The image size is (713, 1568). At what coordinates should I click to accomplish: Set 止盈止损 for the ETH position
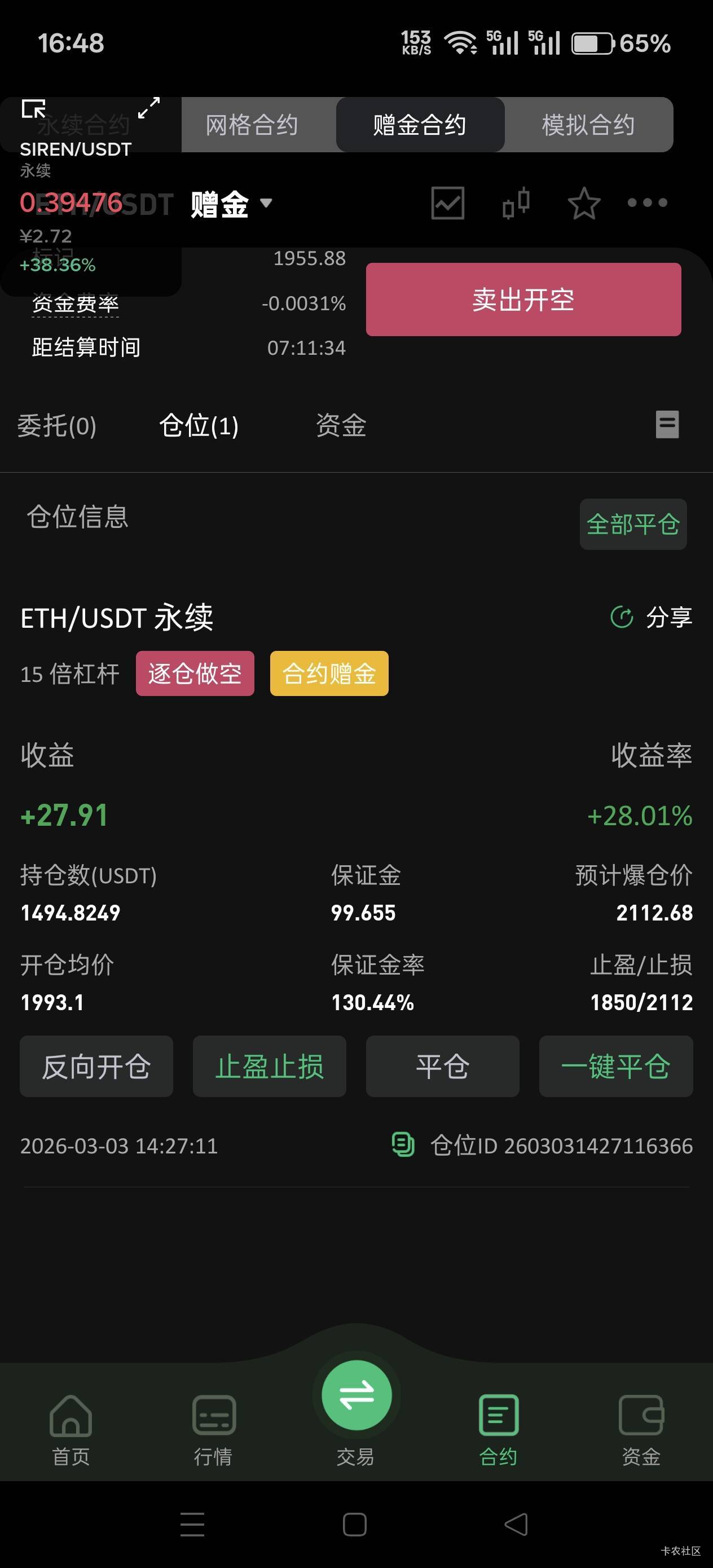pyautogui.click(x=269, y=1067)
